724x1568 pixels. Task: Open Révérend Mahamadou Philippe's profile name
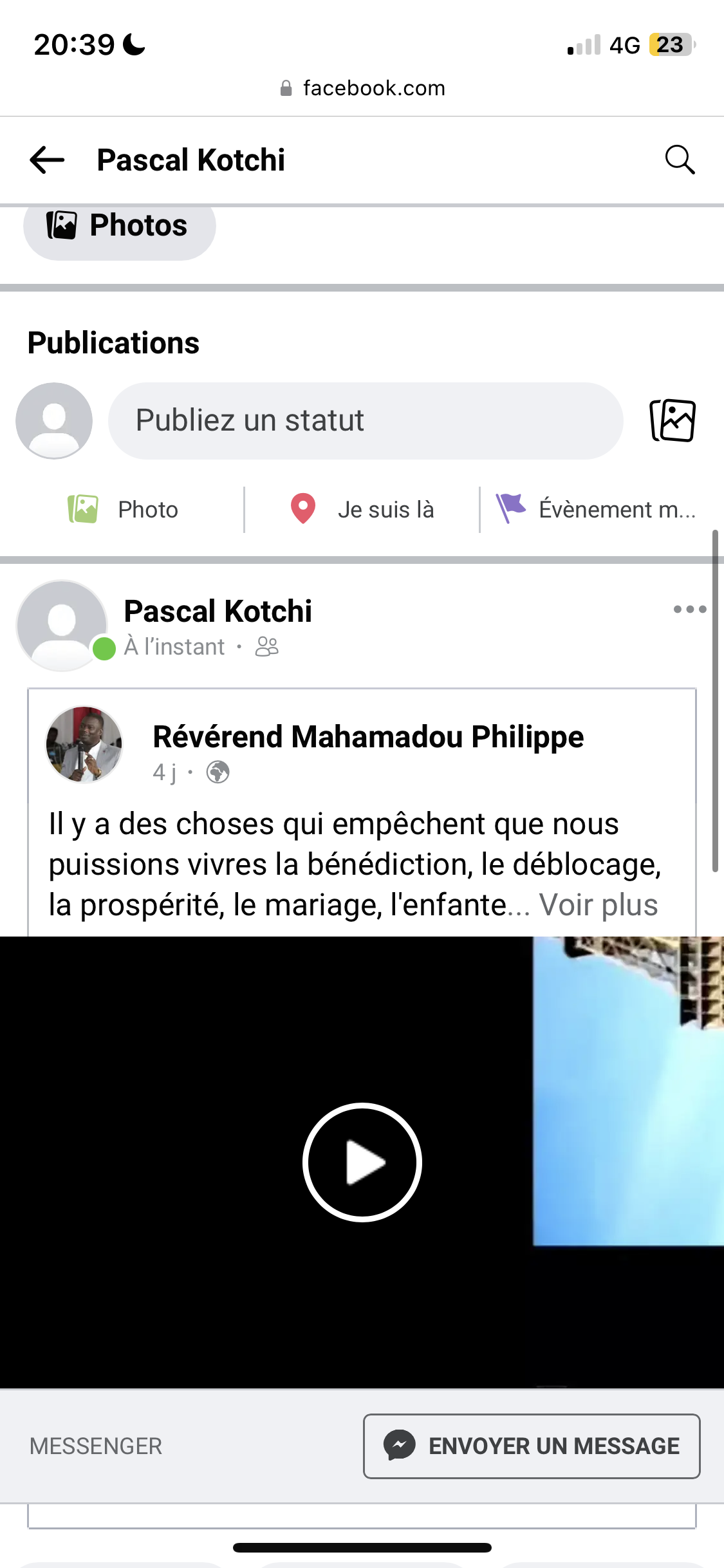[367, 737]
